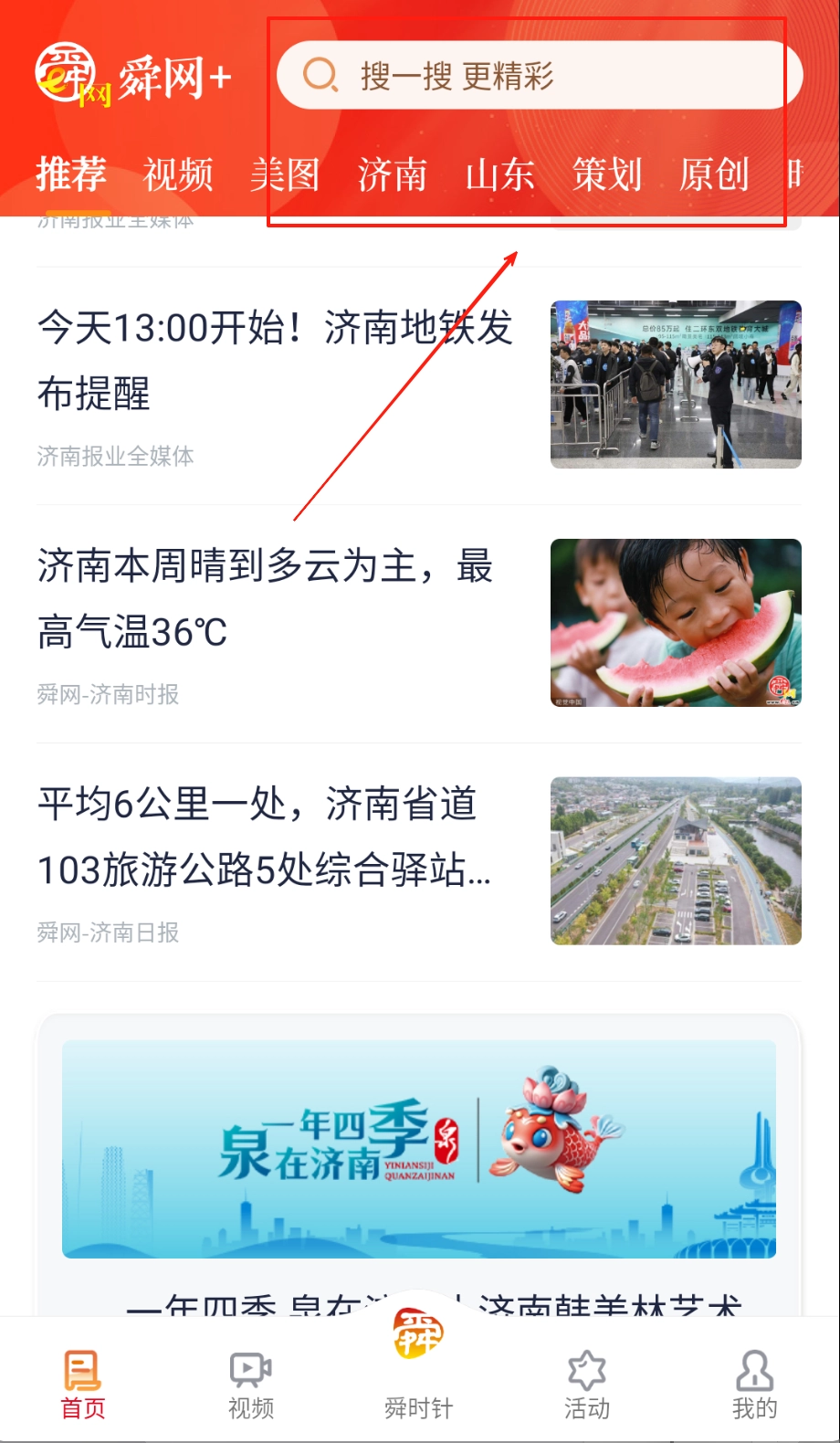Tap the 搜一搜 更精彩 search box
840x1443 pixels.
click(x=539, y=76)
